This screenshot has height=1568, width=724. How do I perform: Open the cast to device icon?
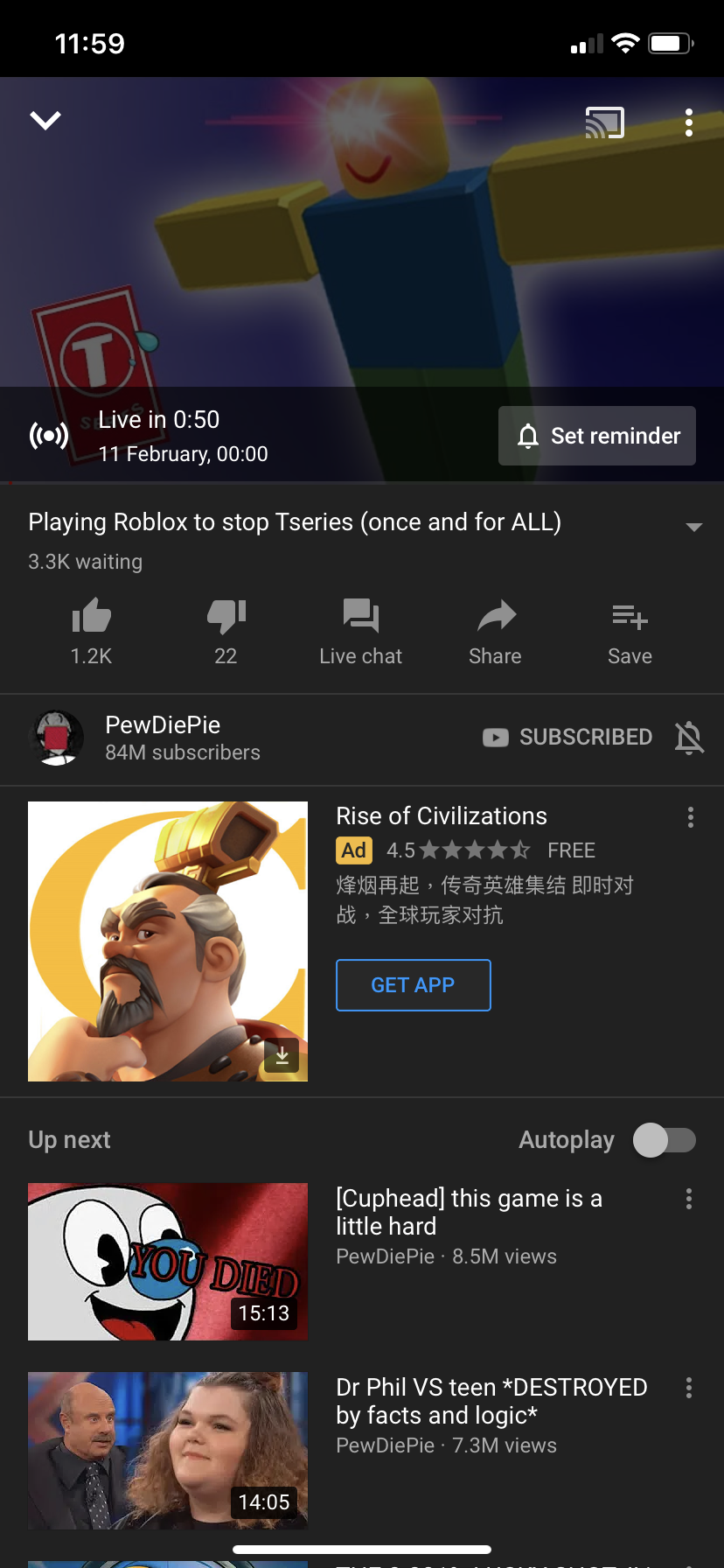click(605, 122)
